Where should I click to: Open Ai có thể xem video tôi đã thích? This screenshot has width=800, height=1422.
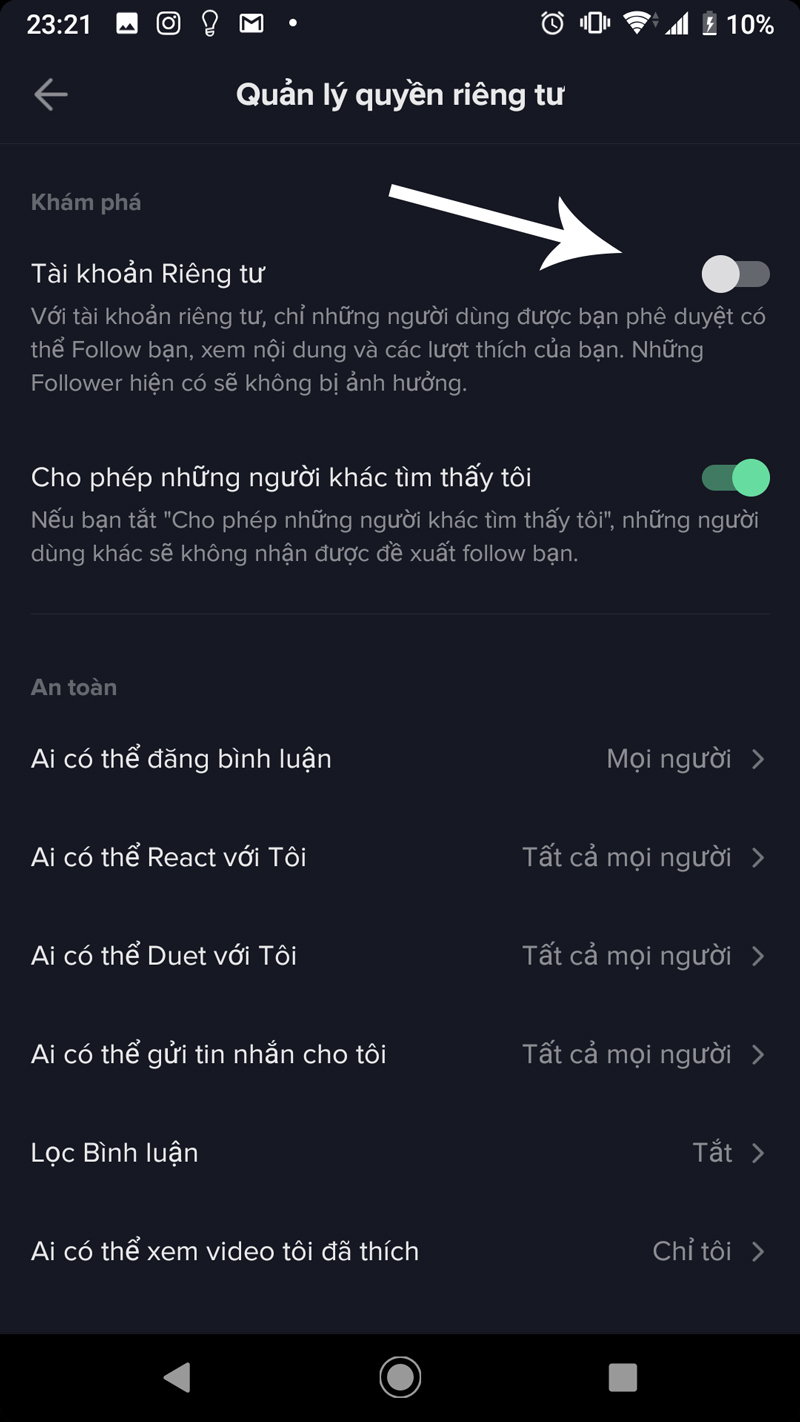point(400,1251)
